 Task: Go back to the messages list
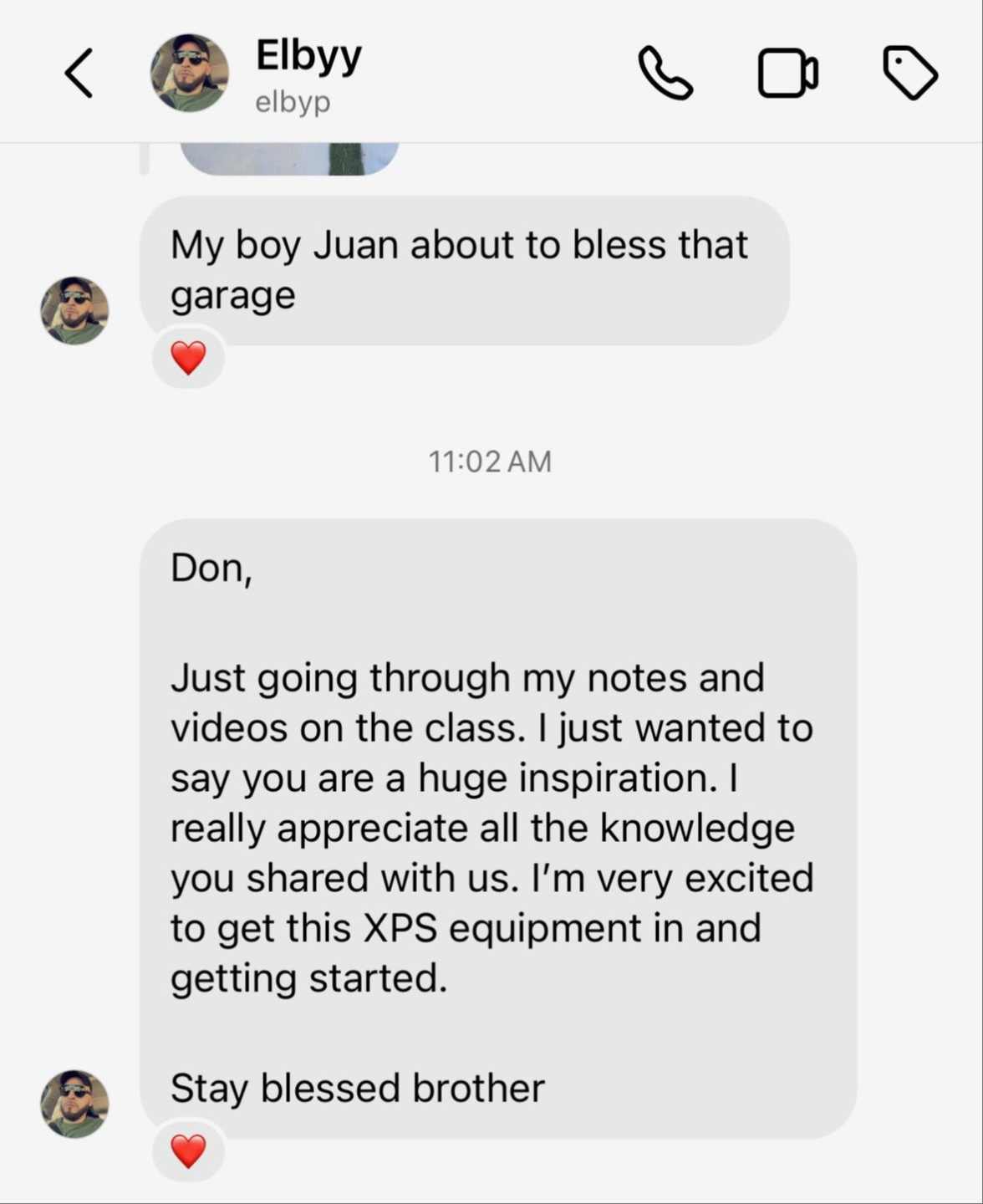(x=79, y=74)
